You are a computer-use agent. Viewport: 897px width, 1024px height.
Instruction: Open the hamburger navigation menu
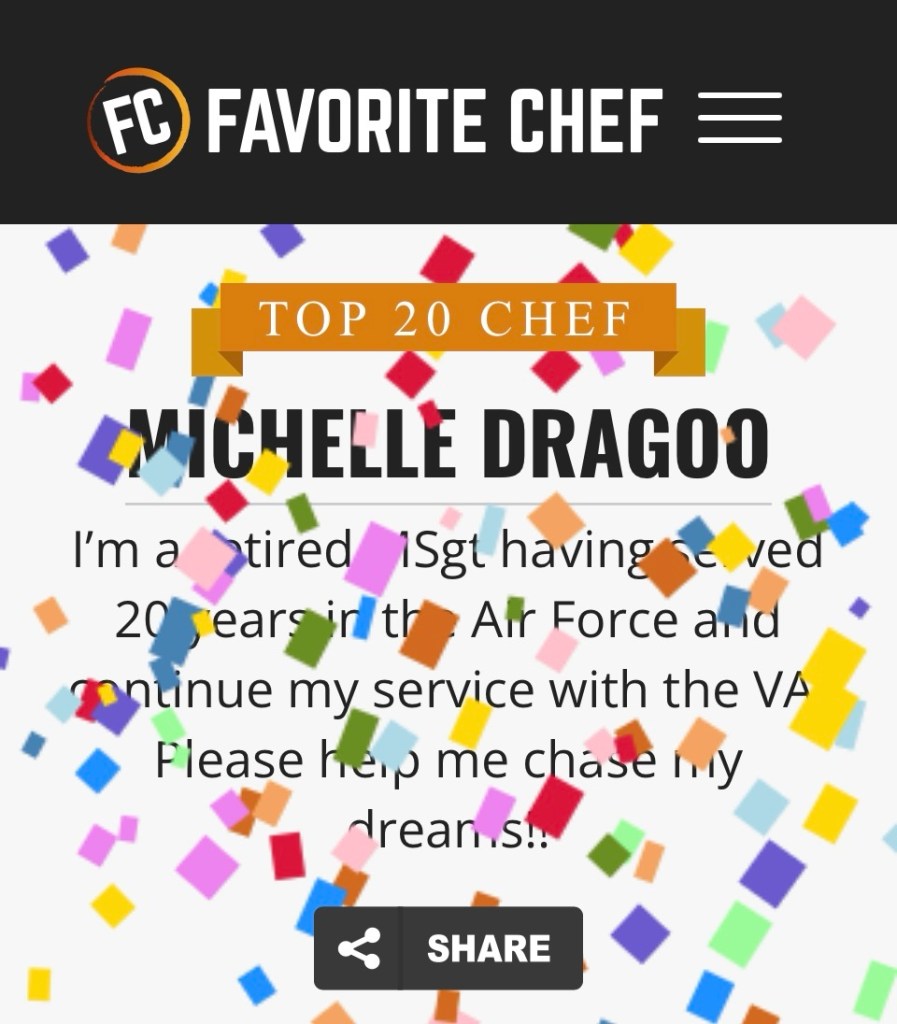pos(739,118)
